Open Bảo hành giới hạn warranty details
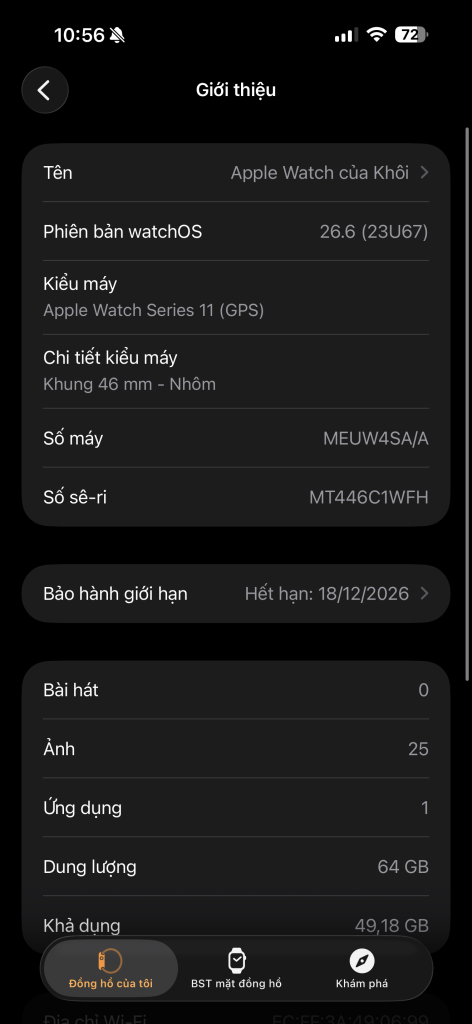The height and width of the screenshot is (1024, 472). click(236, 594)
